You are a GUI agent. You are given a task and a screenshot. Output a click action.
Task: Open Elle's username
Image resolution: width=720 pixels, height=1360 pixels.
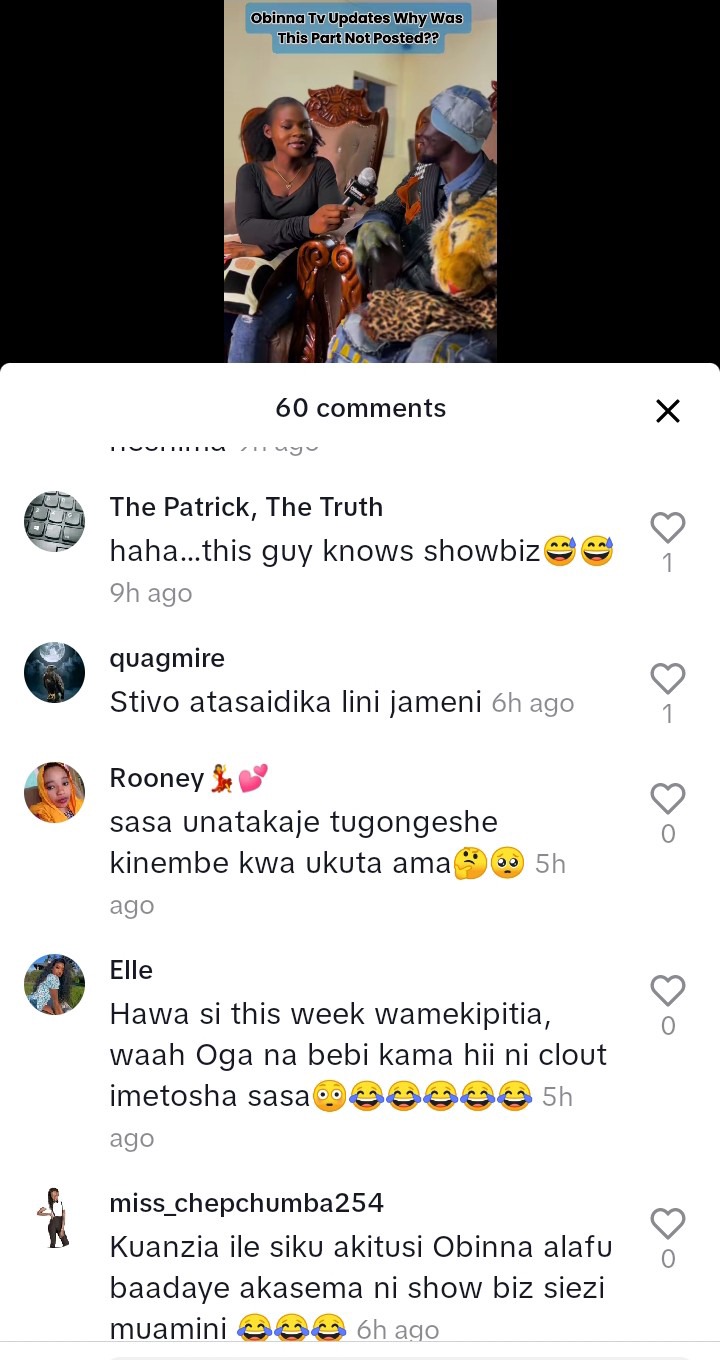[131, 970]
